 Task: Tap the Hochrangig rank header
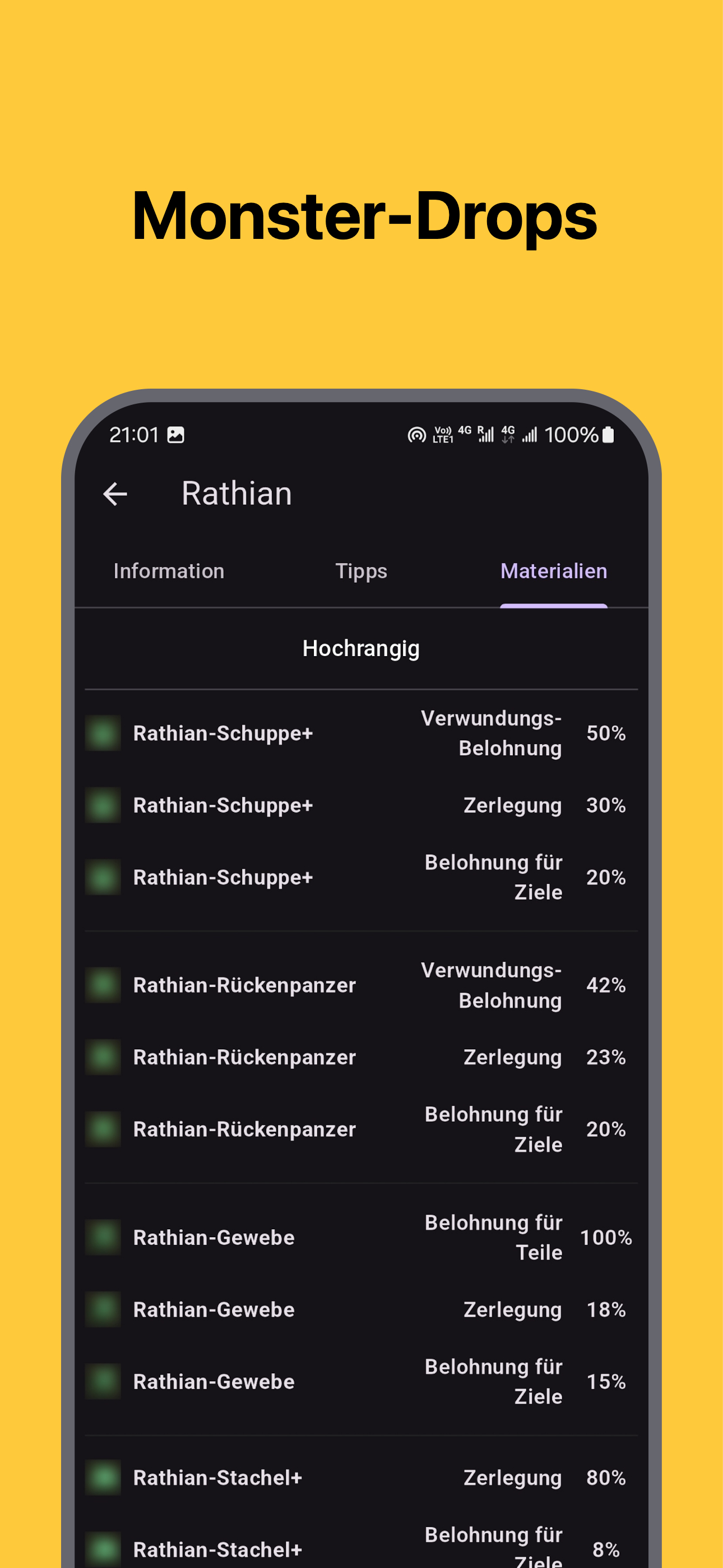361,648
